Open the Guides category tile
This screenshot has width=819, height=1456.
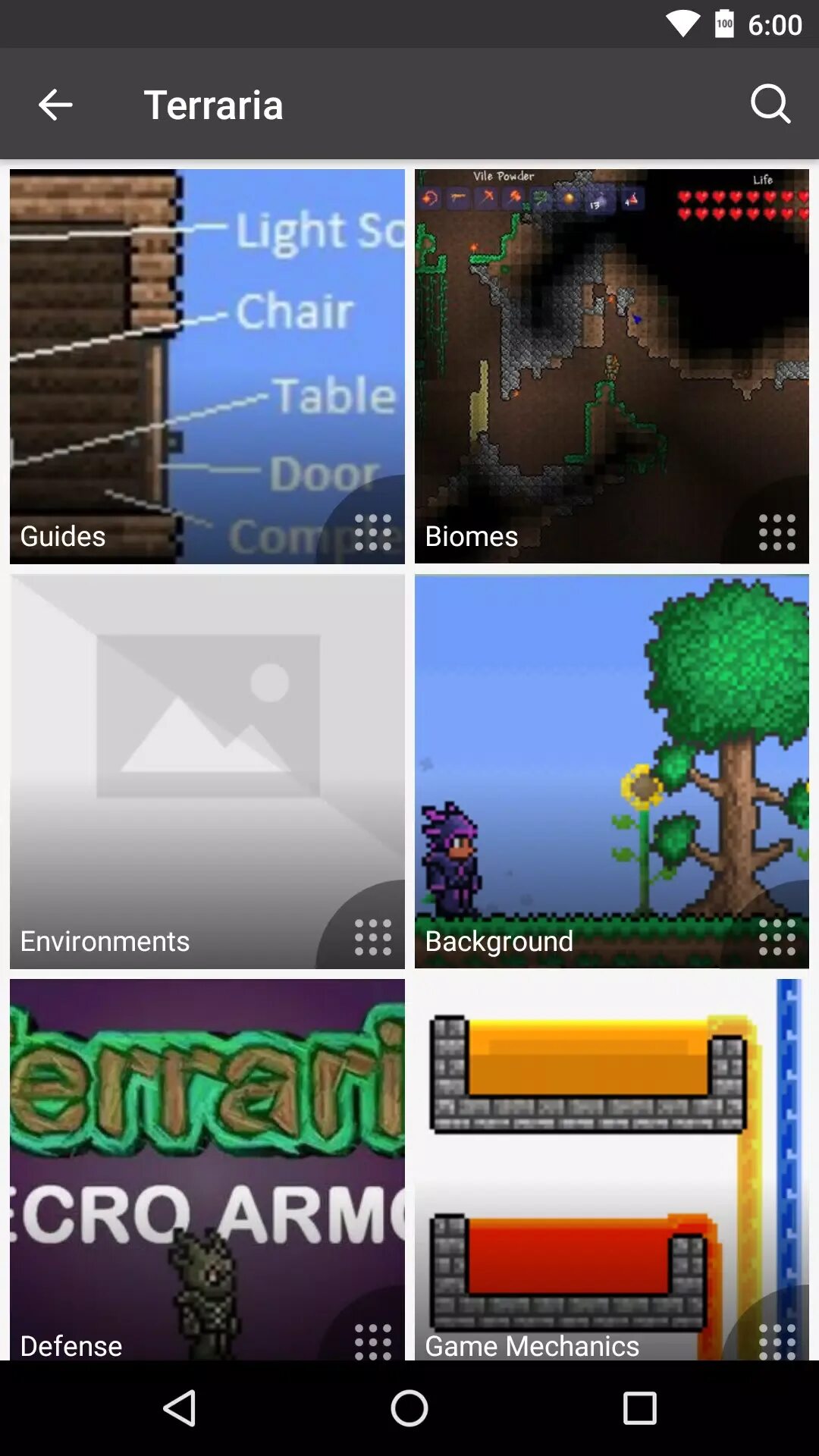[x=207, y=366]
